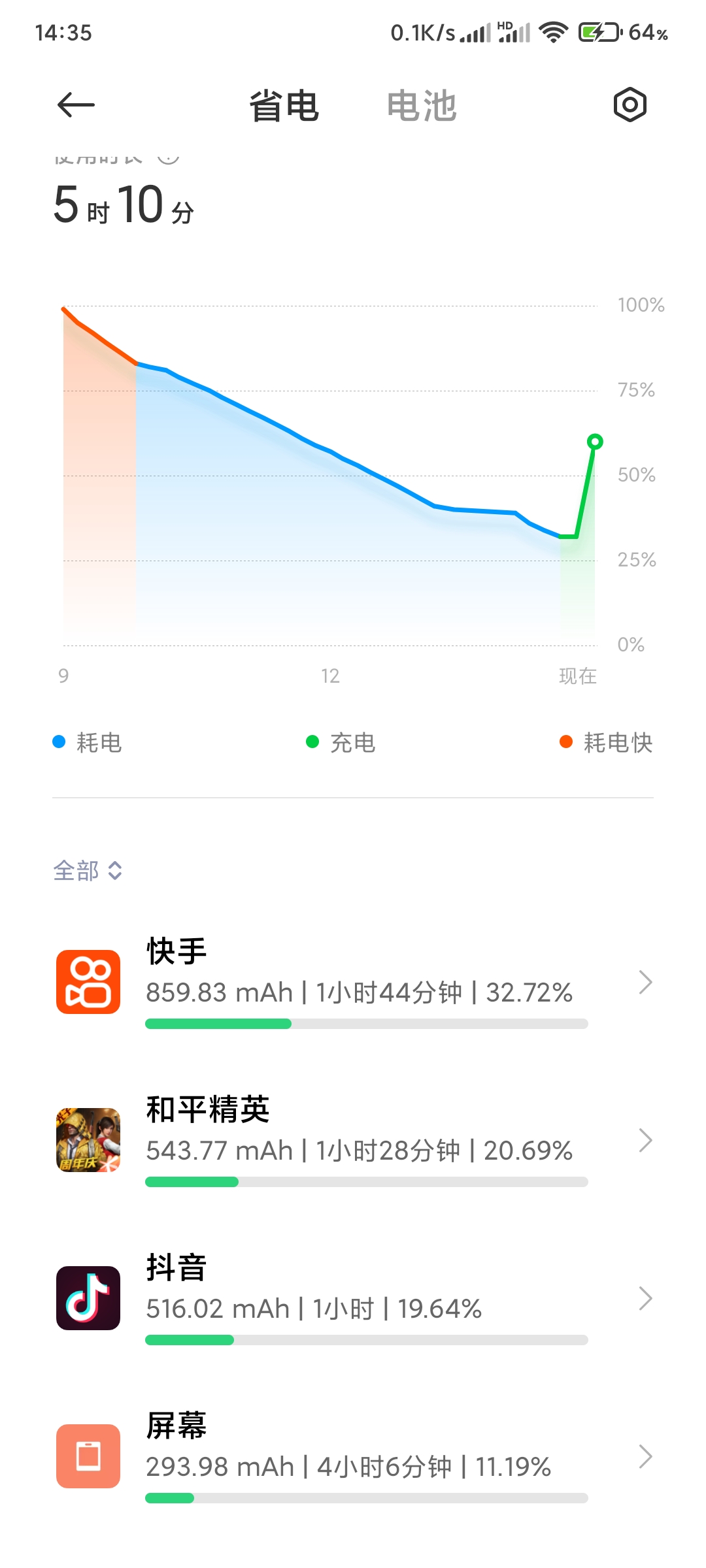Open 快手 battery usage details
Viewport: 706px width, 1568px height.
(x=353, y=982)
